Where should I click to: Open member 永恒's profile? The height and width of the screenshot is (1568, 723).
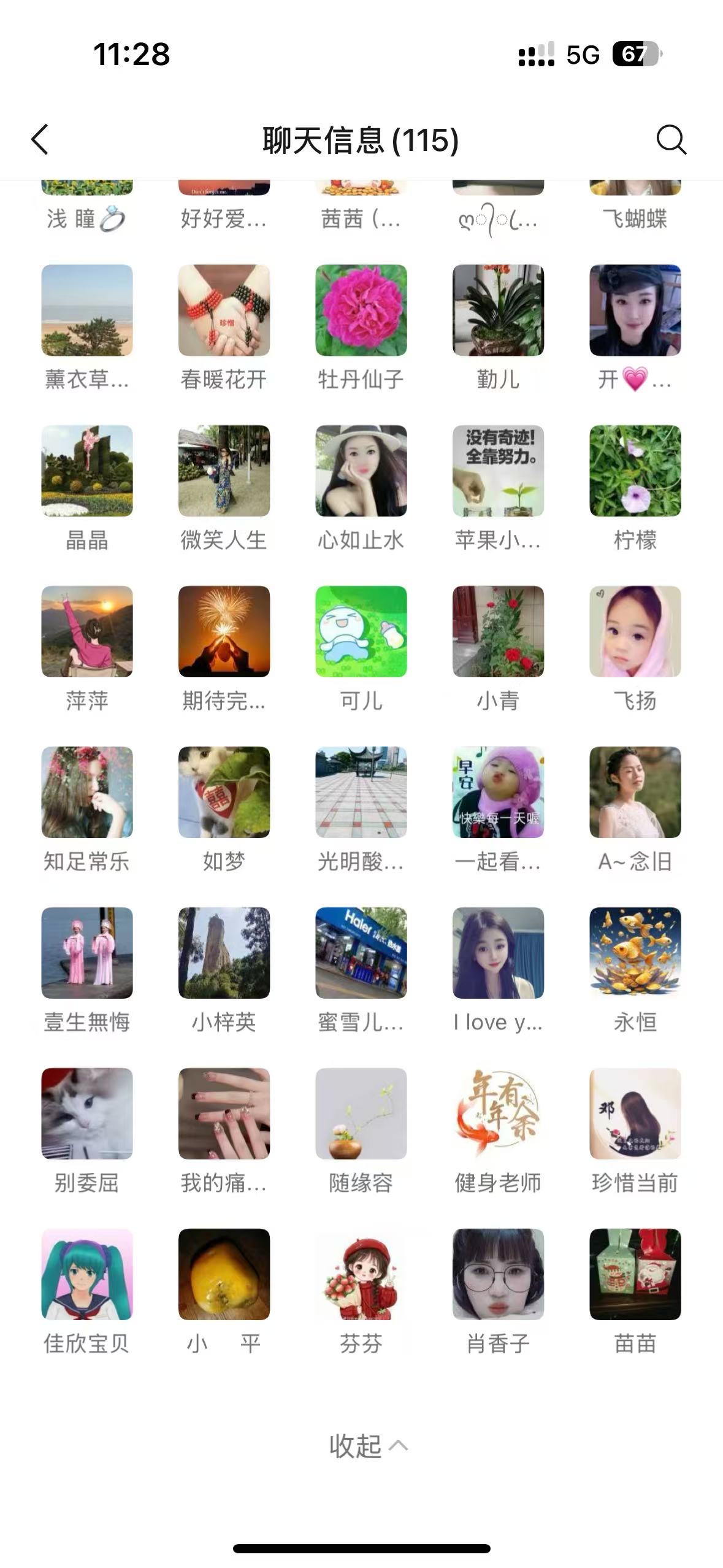[x=635, y=953]
